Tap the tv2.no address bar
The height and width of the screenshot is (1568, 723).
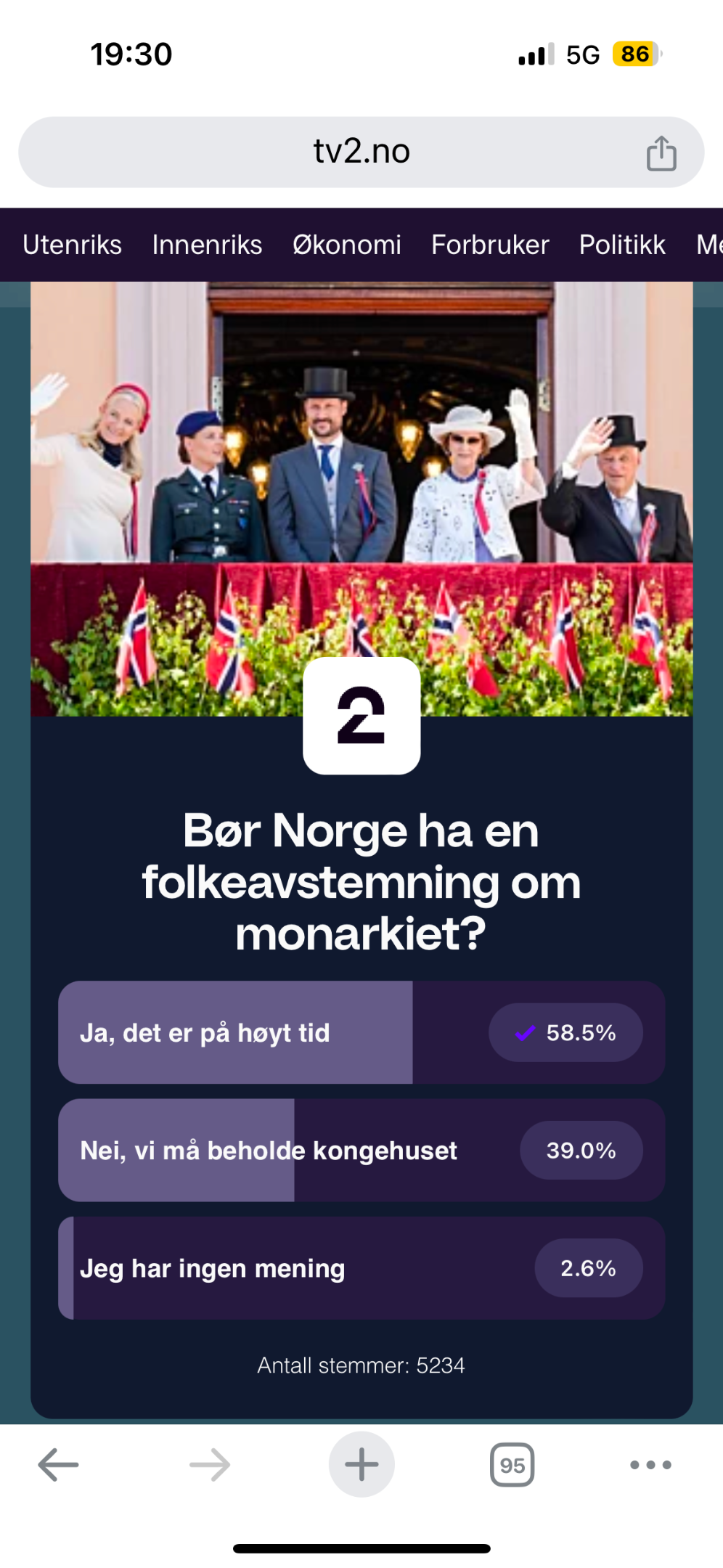(361, 152)
